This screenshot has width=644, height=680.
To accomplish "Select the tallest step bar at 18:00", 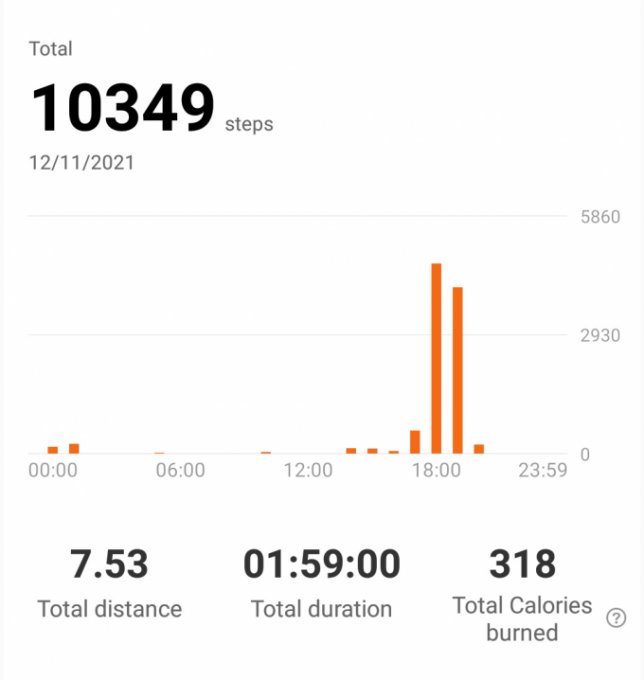I will 436,358.
